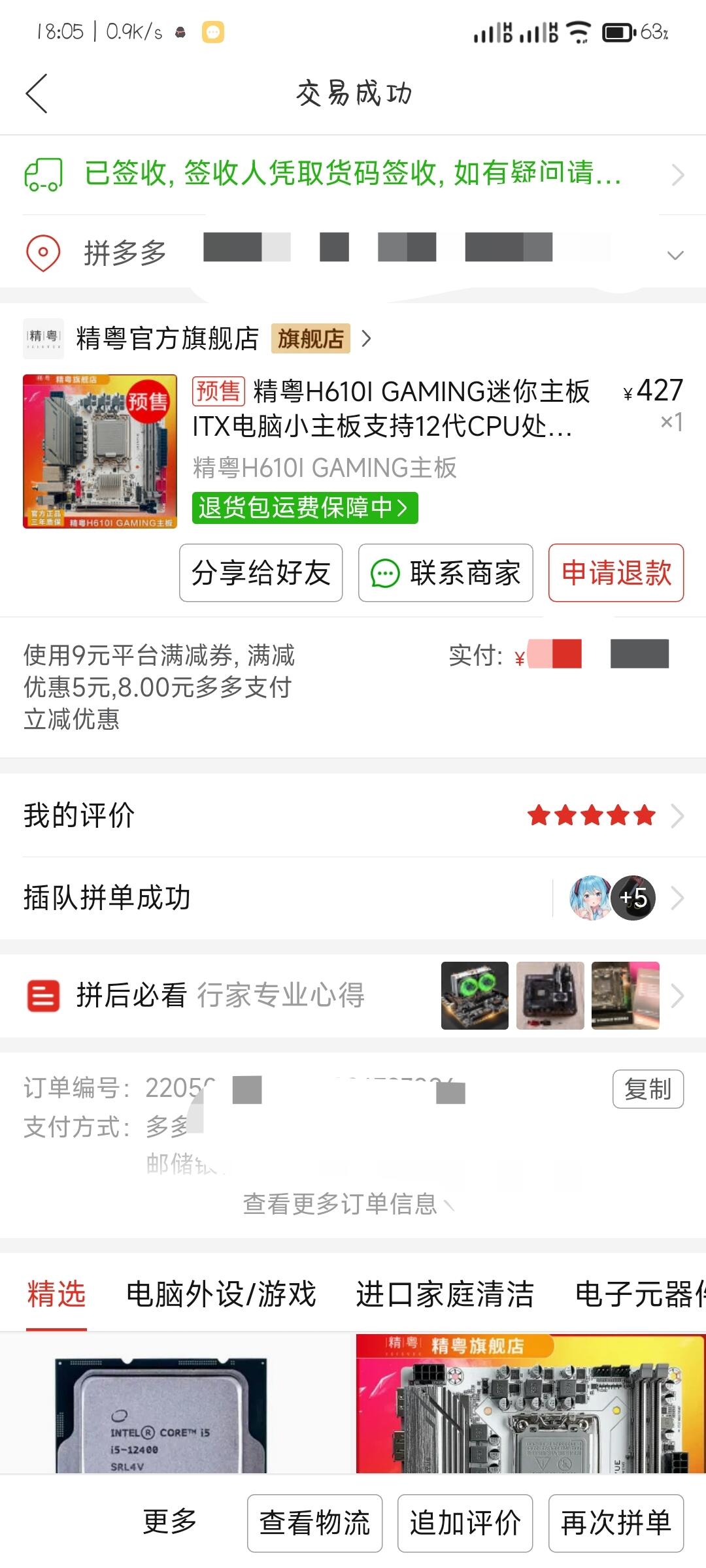Open the 插队拼单成功 group details
This screenshot has width=706, height=1568.
coord(353,898)
